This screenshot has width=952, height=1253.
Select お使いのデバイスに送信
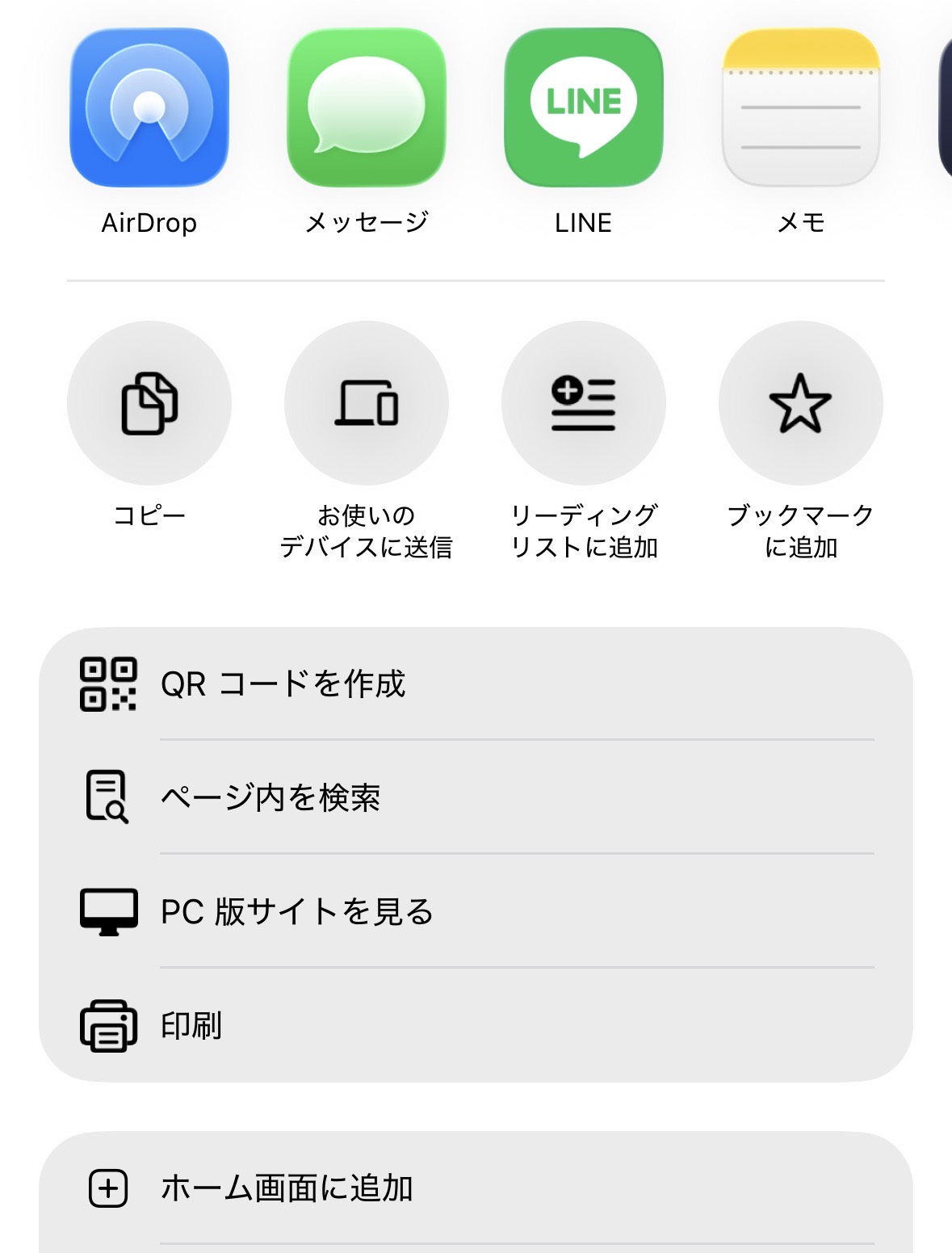[367, 403]
